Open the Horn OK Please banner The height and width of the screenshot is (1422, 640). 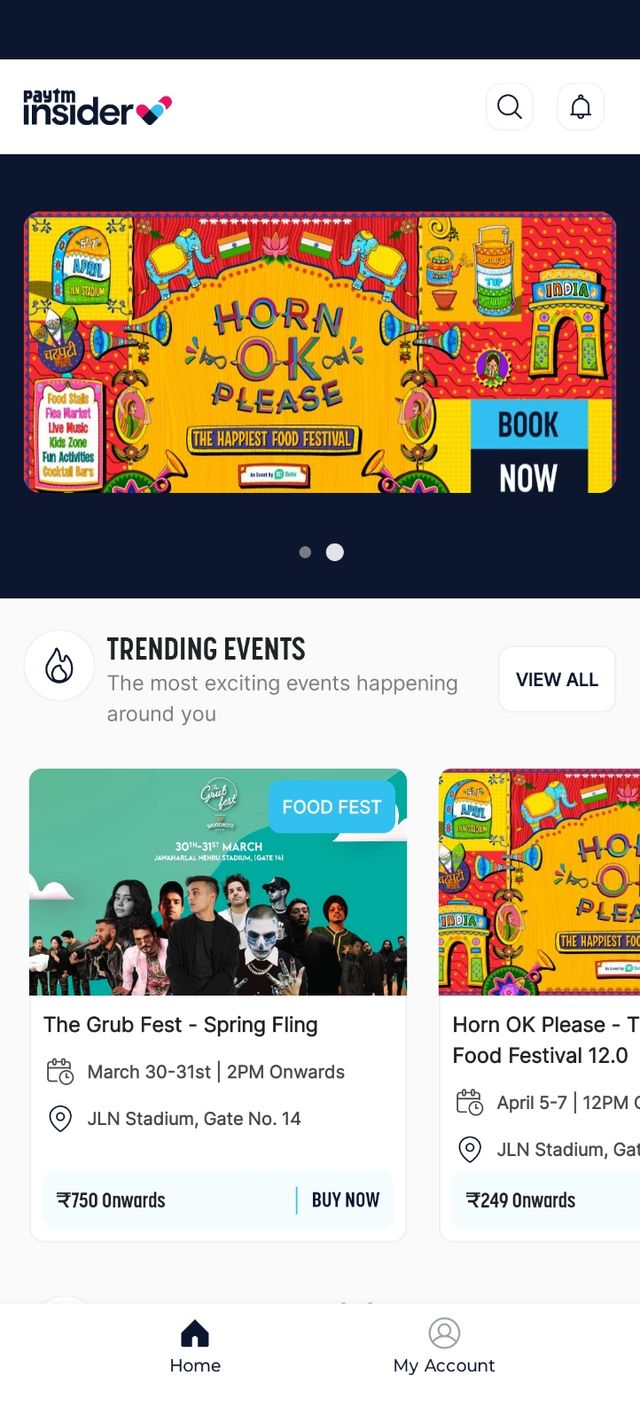[320, 352]
